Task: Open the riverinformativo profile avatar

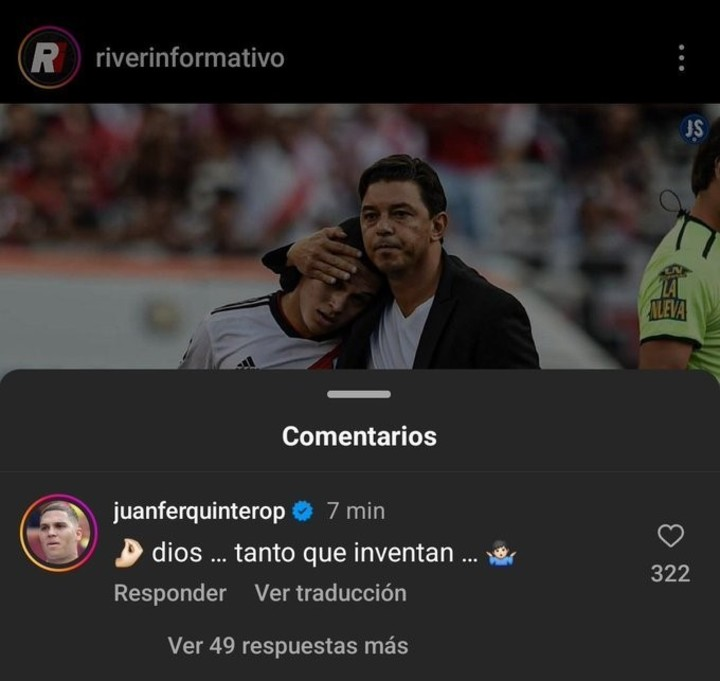Action: 49,58
